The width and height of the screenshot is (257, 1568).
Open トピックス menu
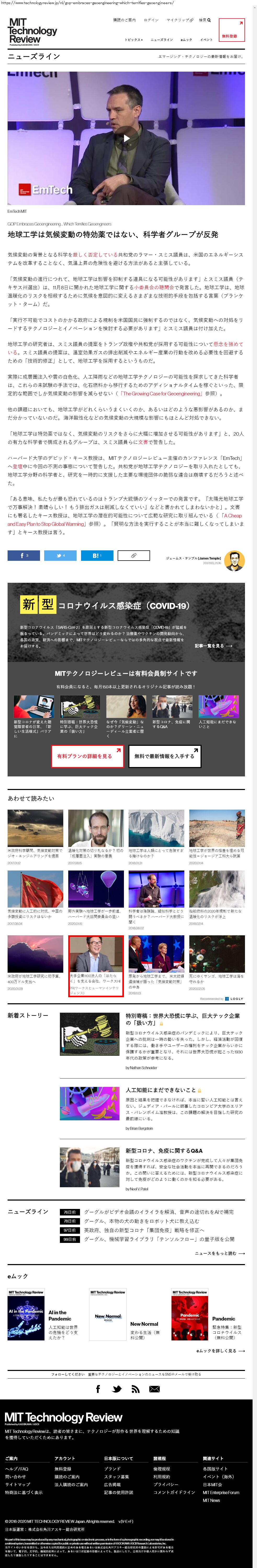(133, 40)
